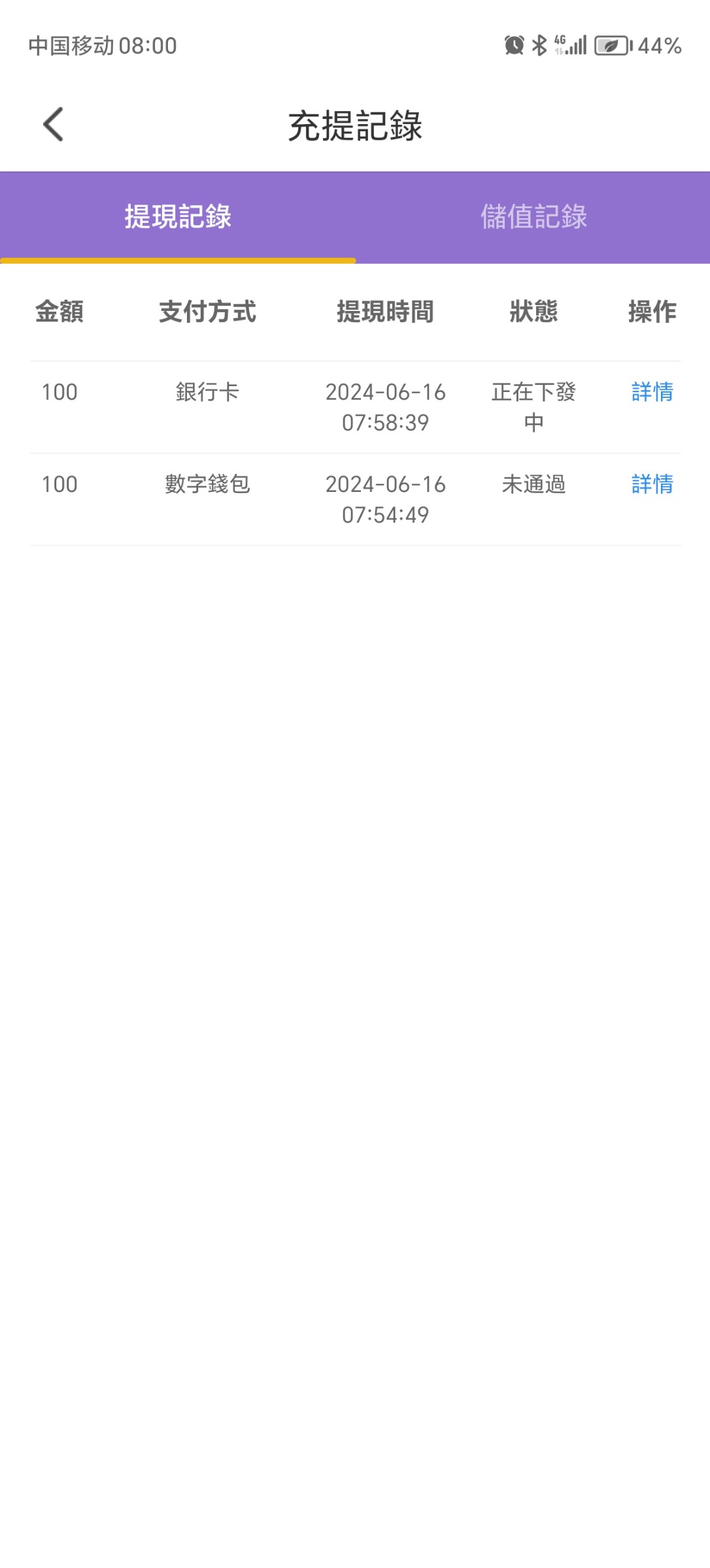Open 詳情 for the 數字錢包 withdrawal
Screen dimensions: 710x1568
(x=651, y=485)
